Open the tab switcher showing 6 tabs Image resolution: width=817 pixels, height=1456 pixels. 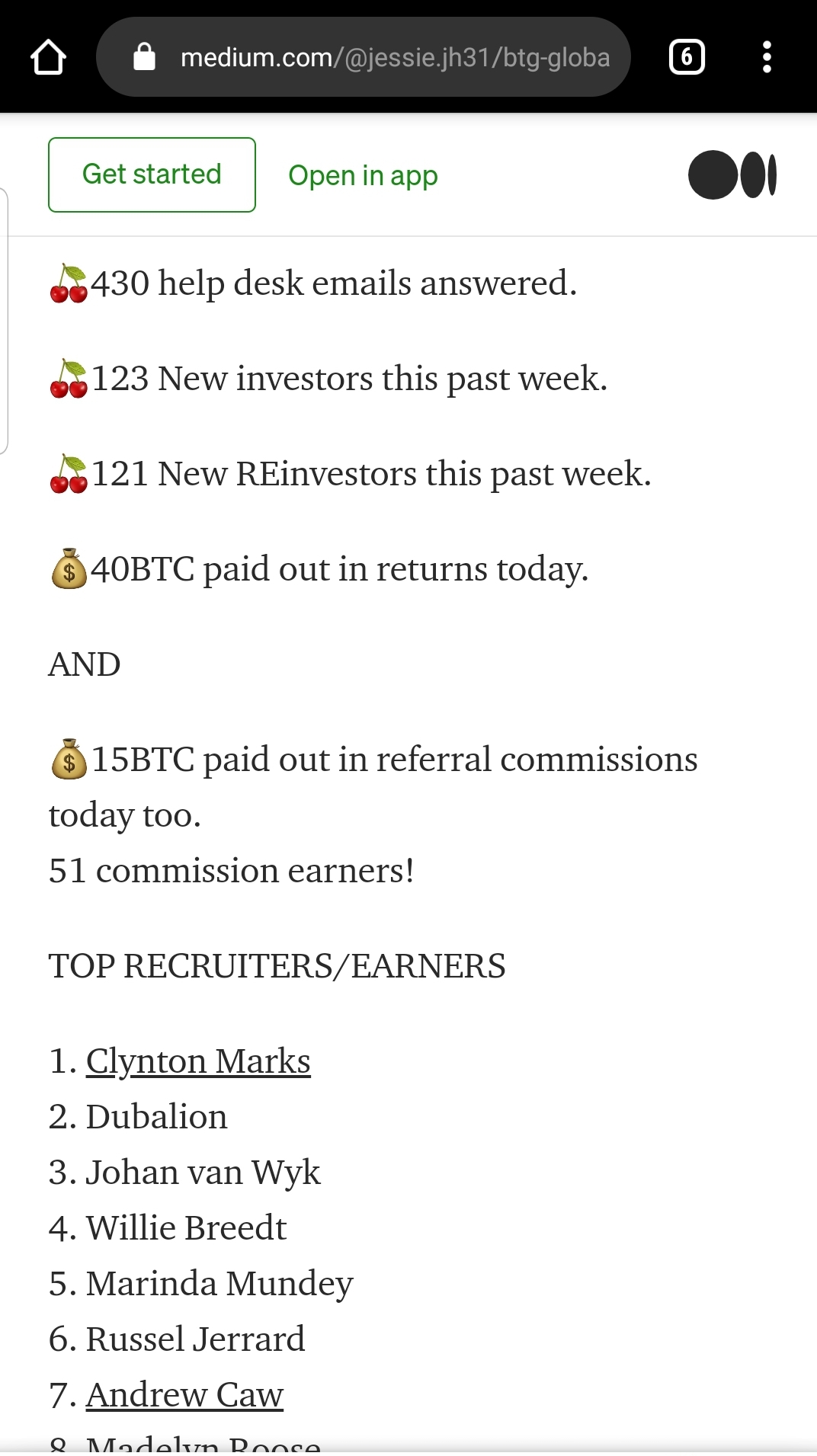tap(686, 57)
